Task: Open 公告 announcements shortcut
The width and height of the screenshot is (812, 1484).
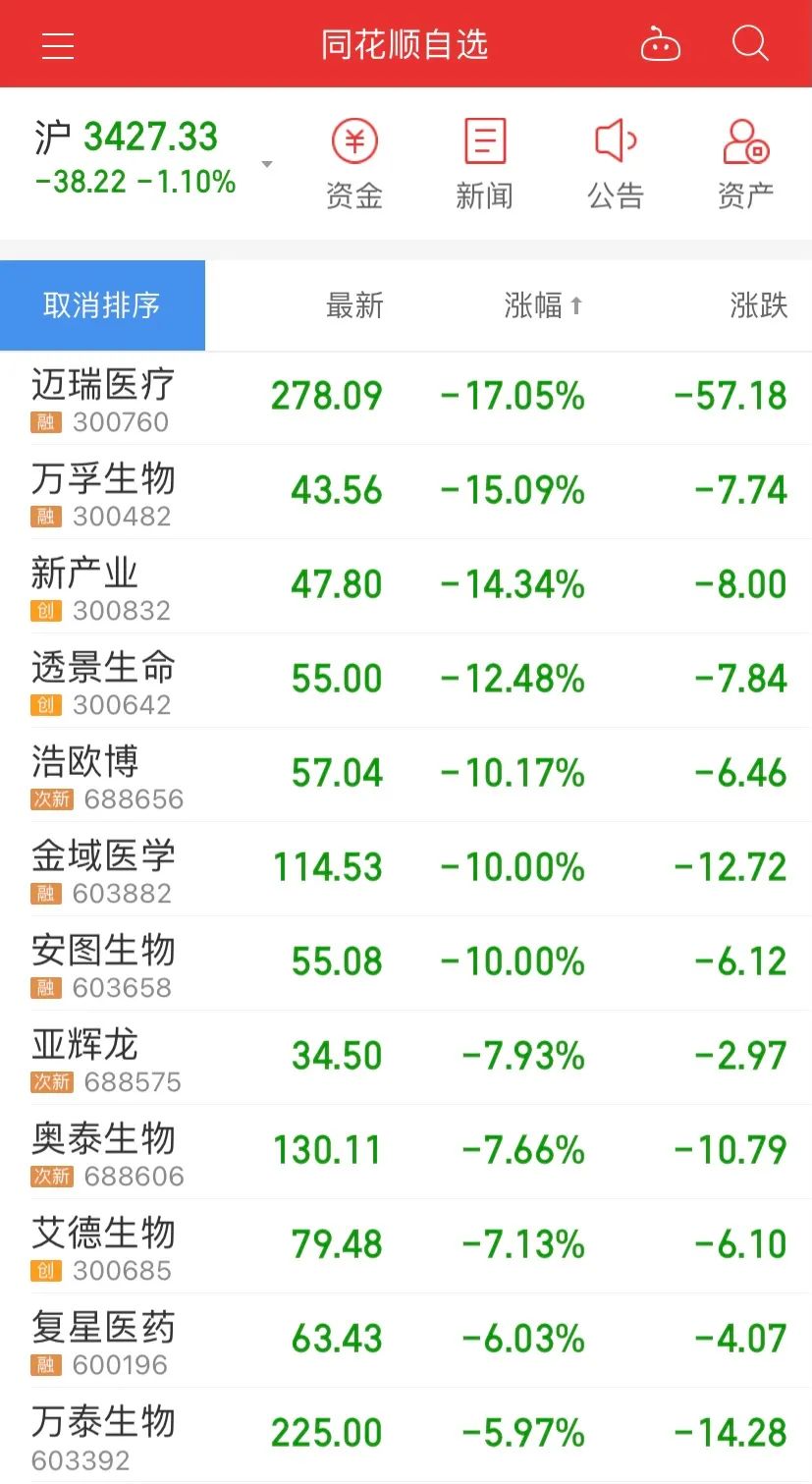Action: tap(615, 164)
